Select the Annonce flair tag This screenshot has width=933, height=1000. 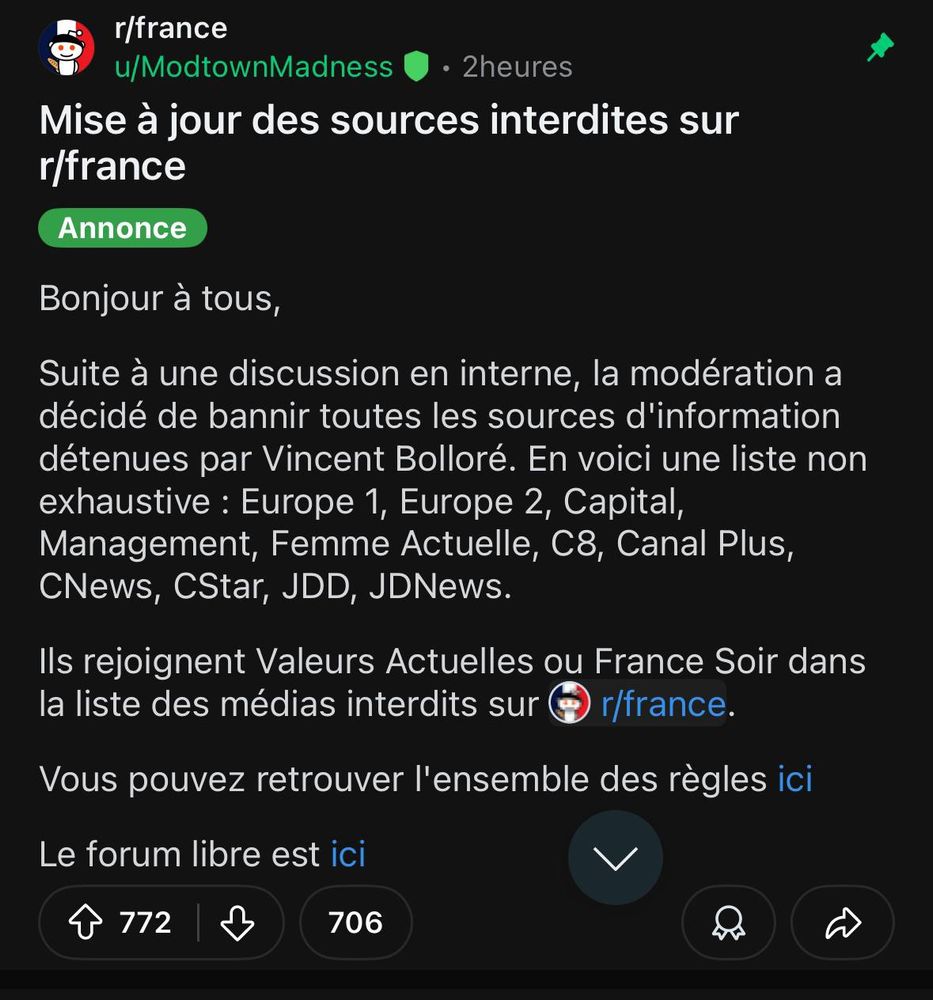(122, 227)
